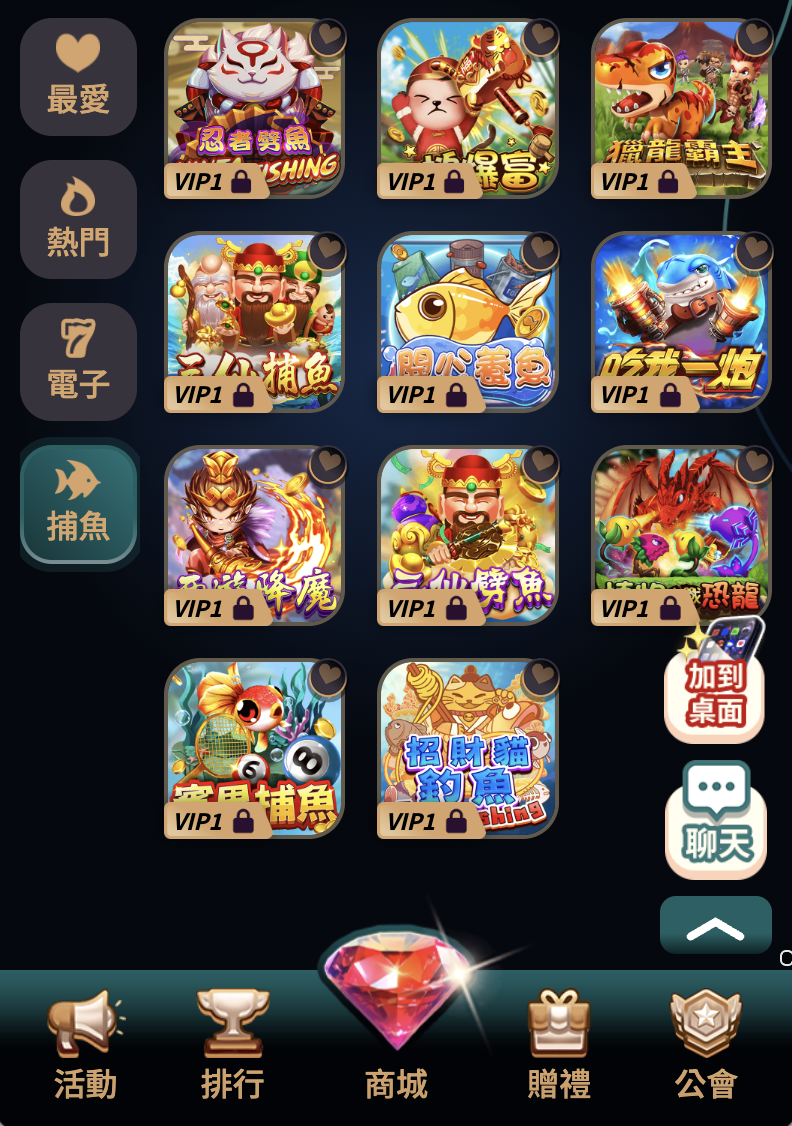
Task: Tap the up-arrow collapse button
Action: [716, 927]
